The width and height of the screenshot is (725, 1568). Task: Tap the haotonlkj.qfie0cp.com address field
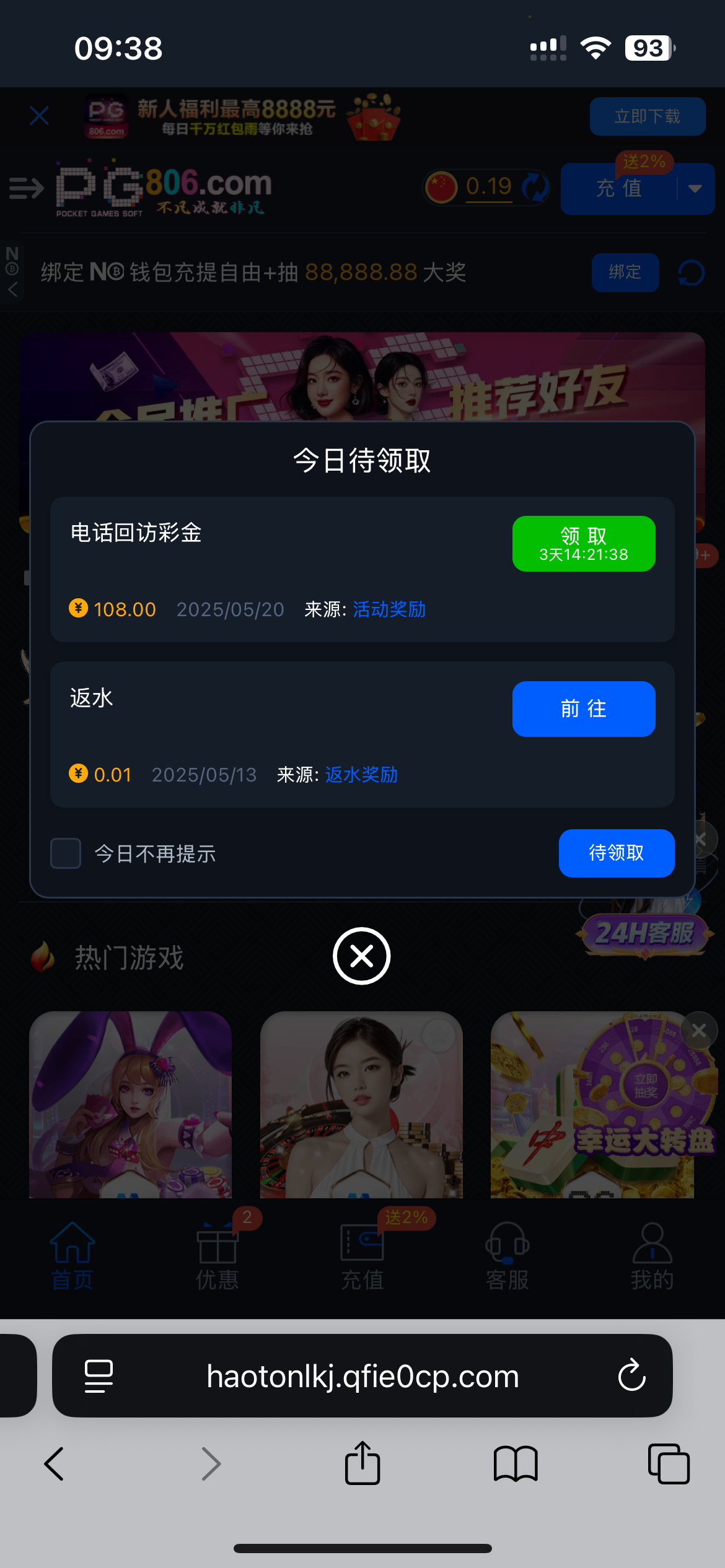(x=362, y=1376)
